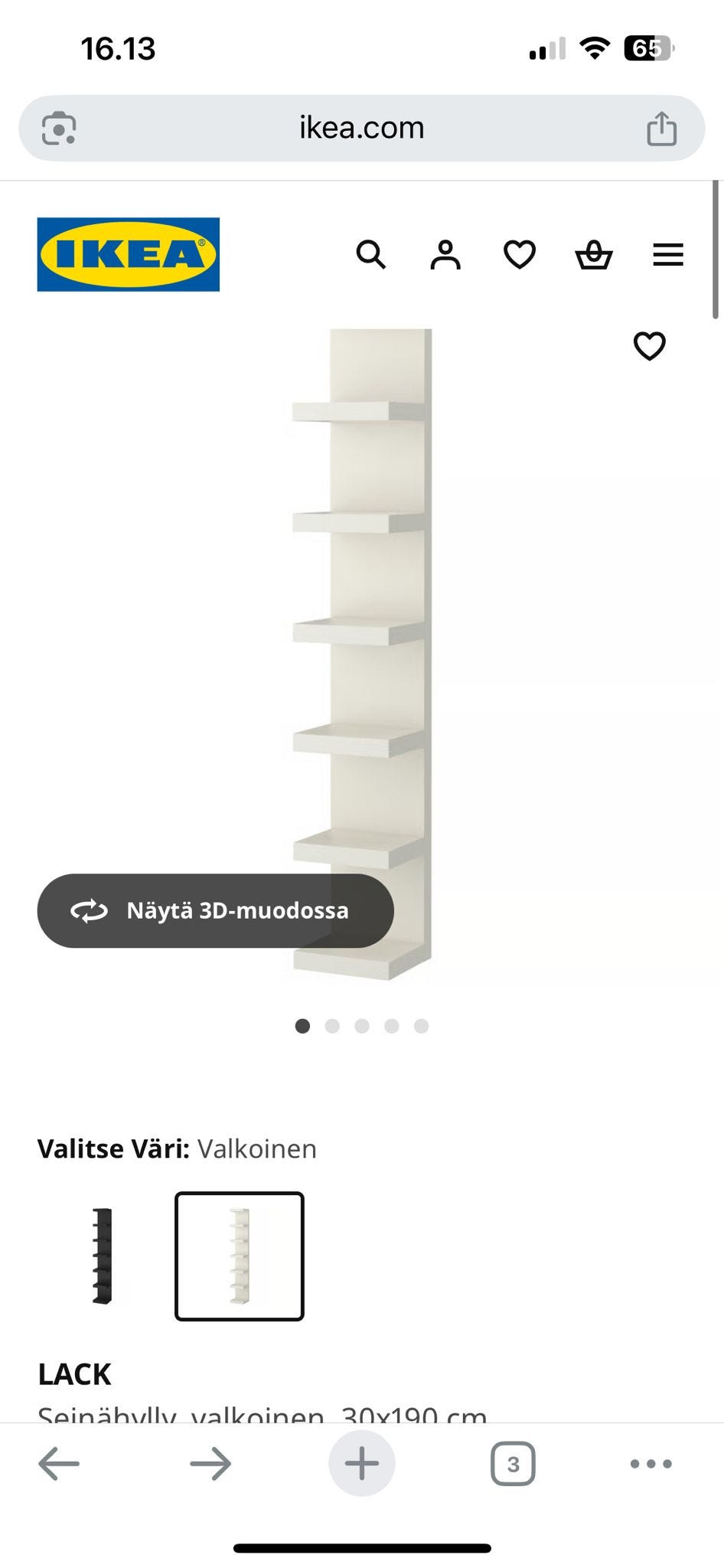
Task: Go back to previous page
Action: pyautogui.click(x=59, y=1463)
